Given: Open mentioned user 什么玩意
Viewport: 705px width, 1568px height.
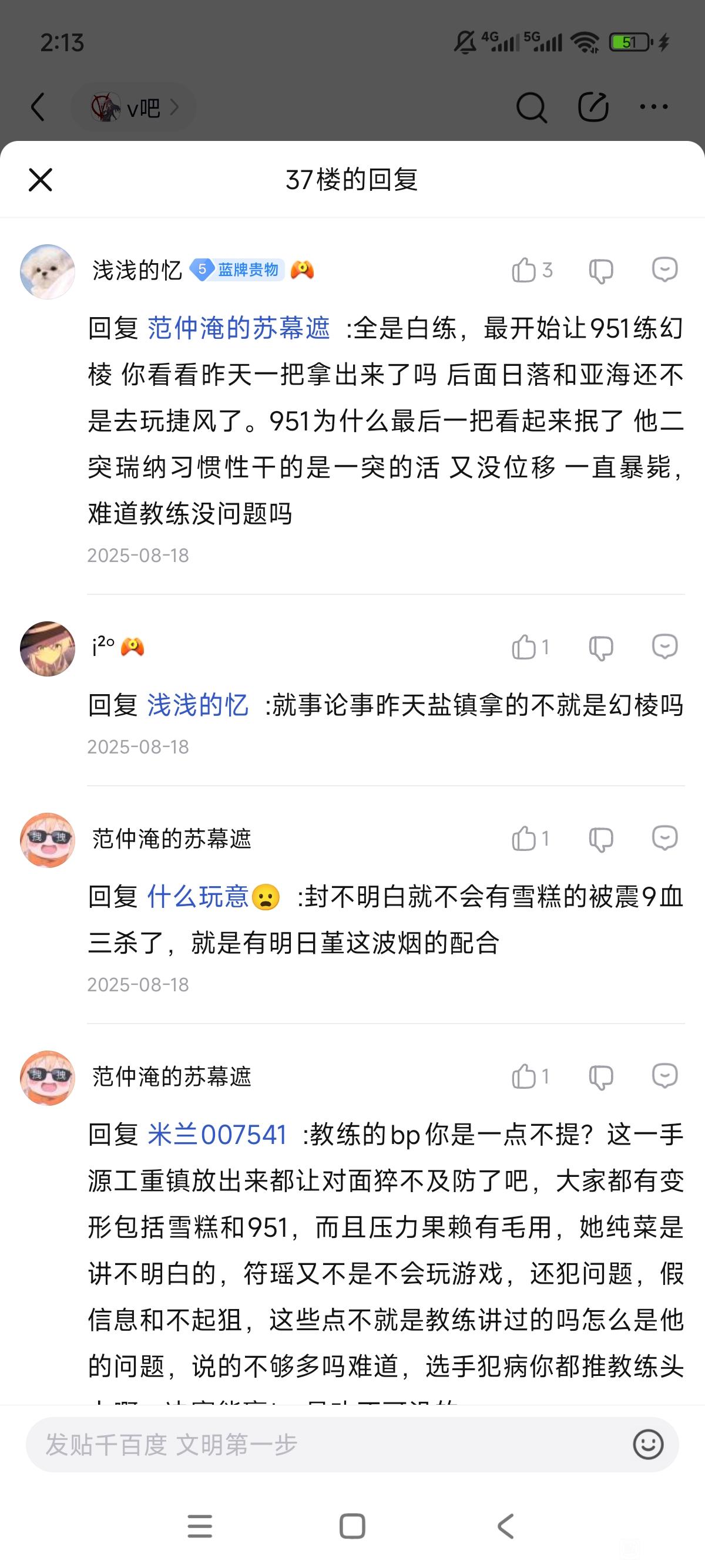Looking at the screenshot, I should pyautogui.click(x=199, y=897).
